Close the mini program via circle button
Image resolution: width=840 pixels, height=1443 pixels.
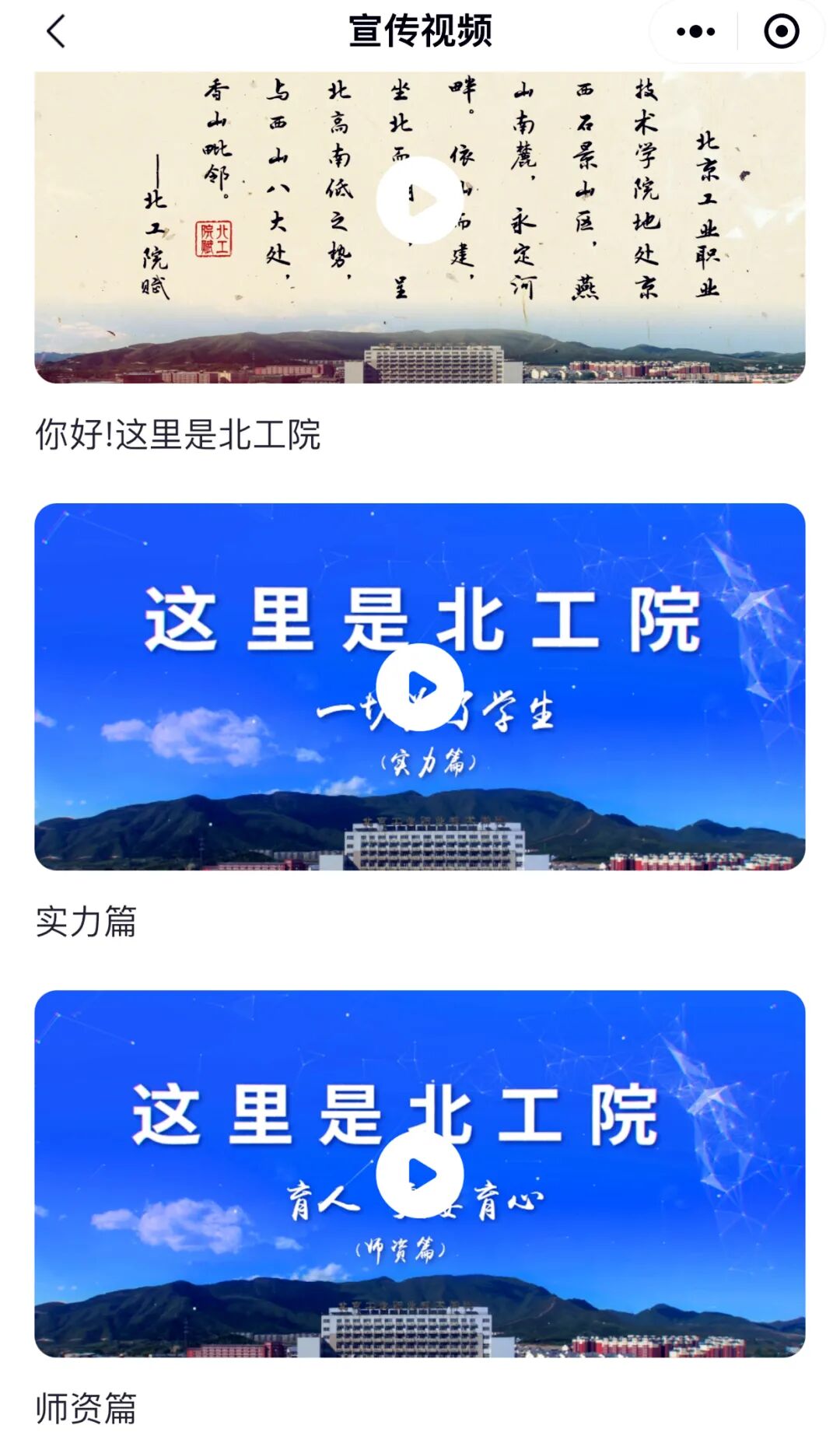coord(781,32)
